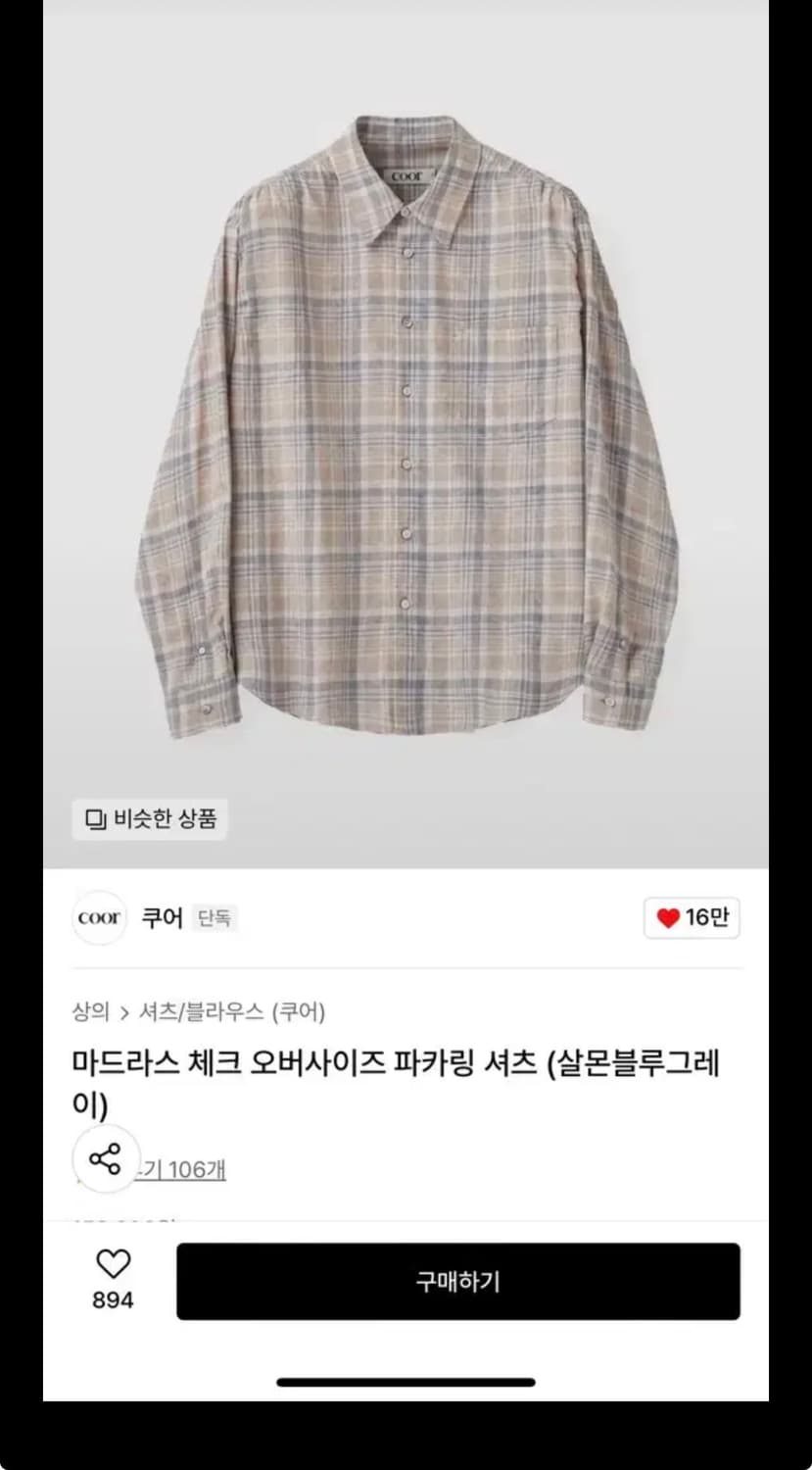
Task: Click the plaid shirt product photo
Action: [406, 431]
